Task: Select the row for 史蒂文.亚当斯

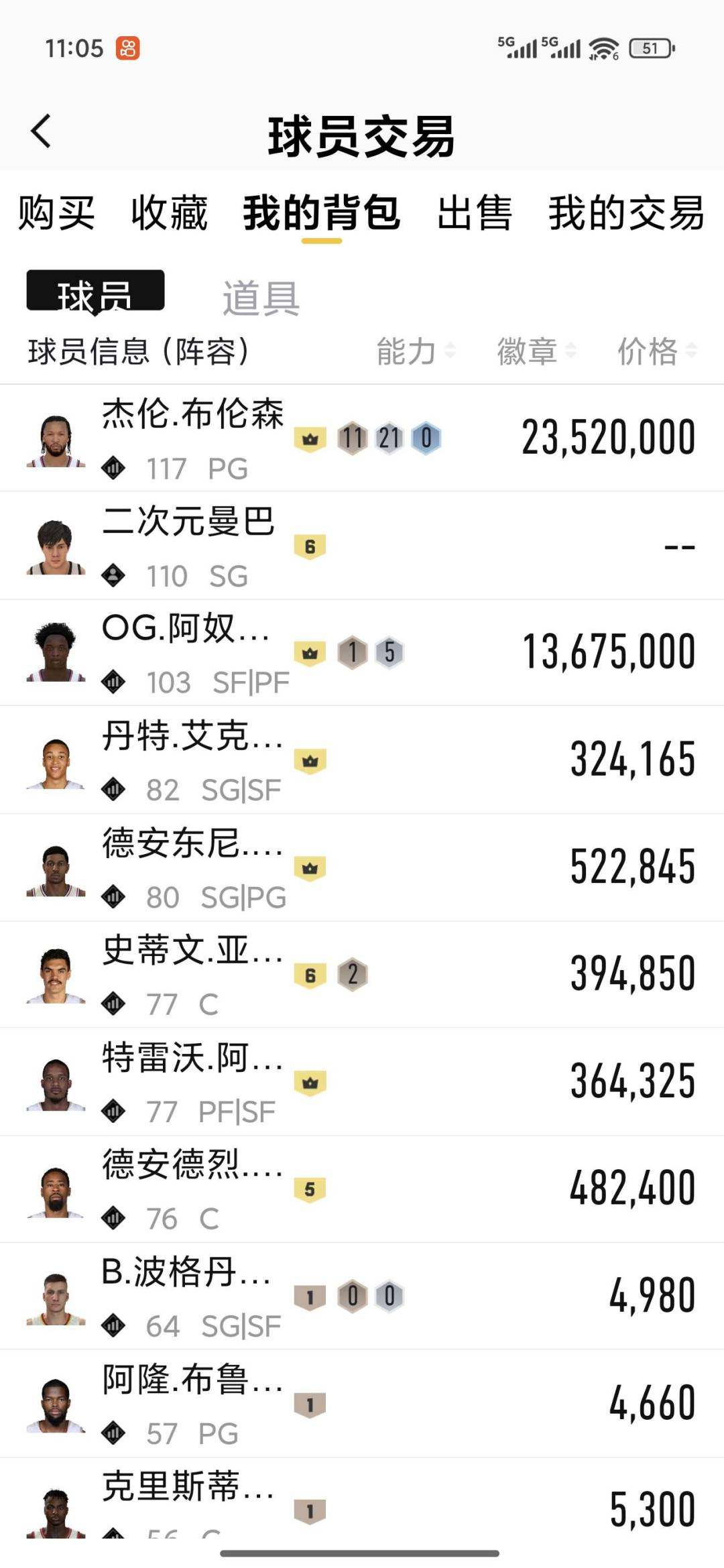Action: (362, 975)
